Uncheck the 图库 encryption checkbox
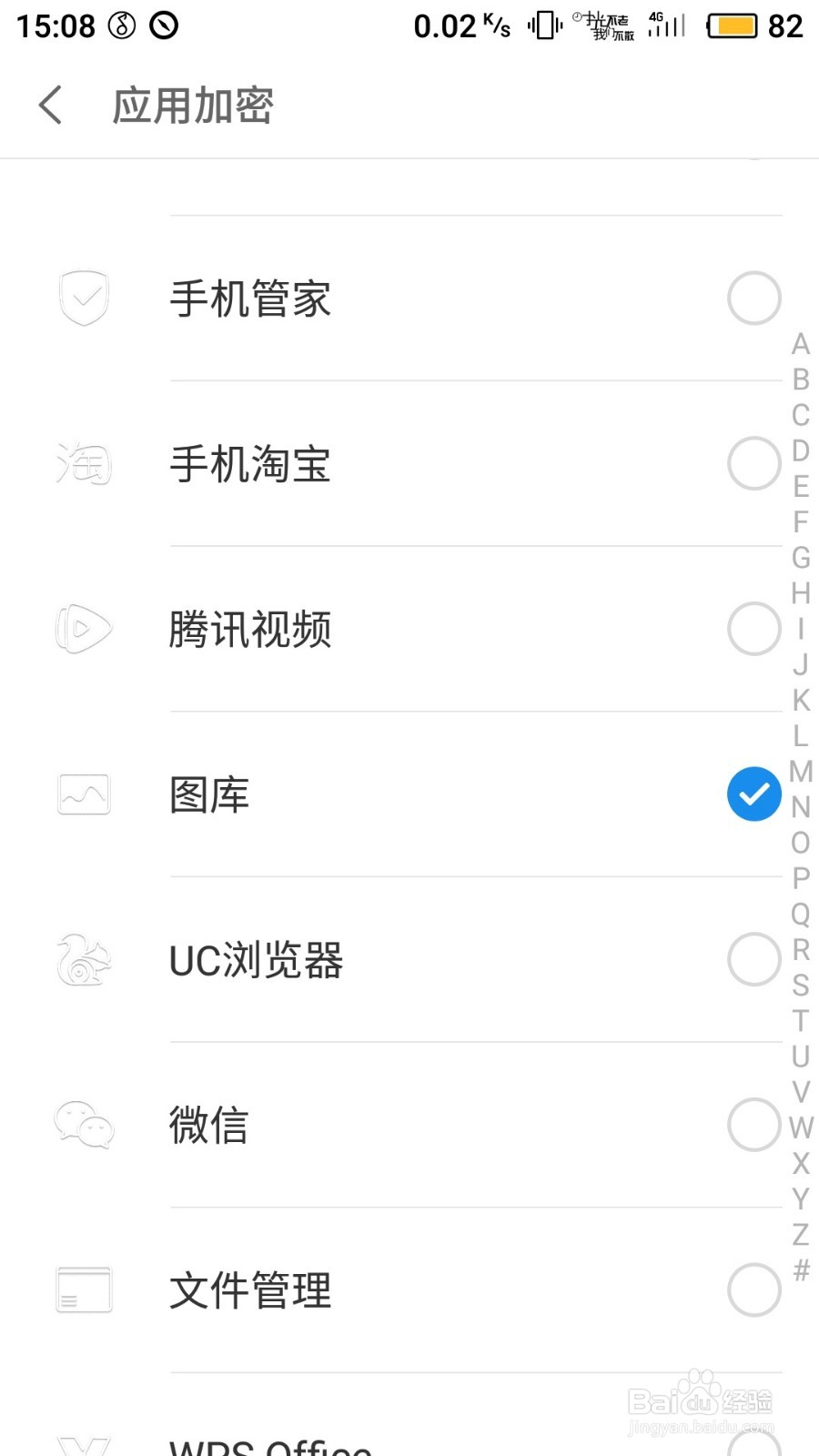The width and height of the screenshot is (819, 1456). click(753, 794)
